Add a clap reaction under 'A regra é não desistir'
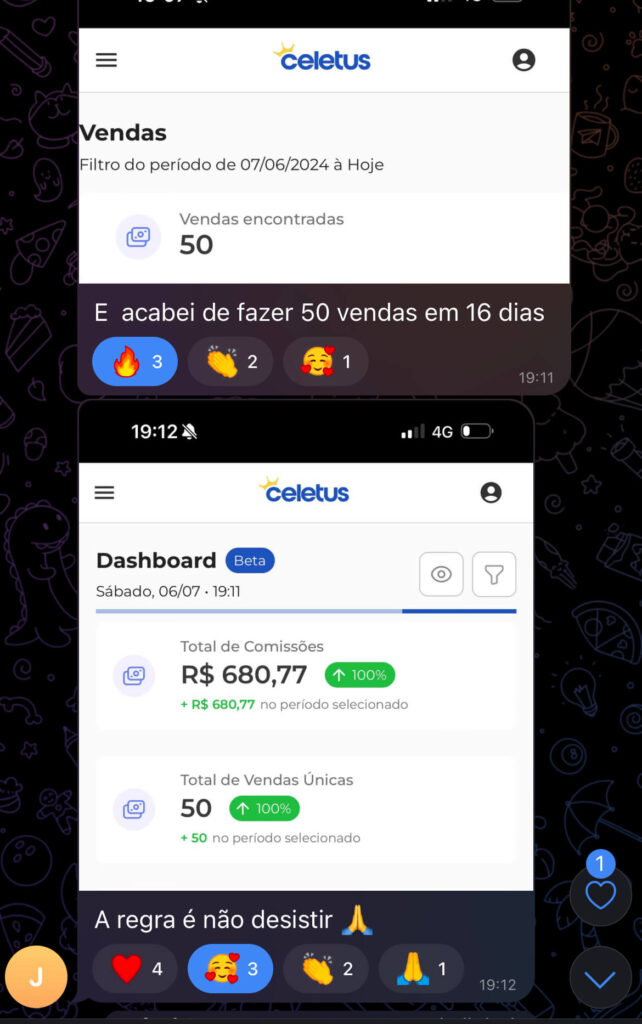 click(325, 969)
